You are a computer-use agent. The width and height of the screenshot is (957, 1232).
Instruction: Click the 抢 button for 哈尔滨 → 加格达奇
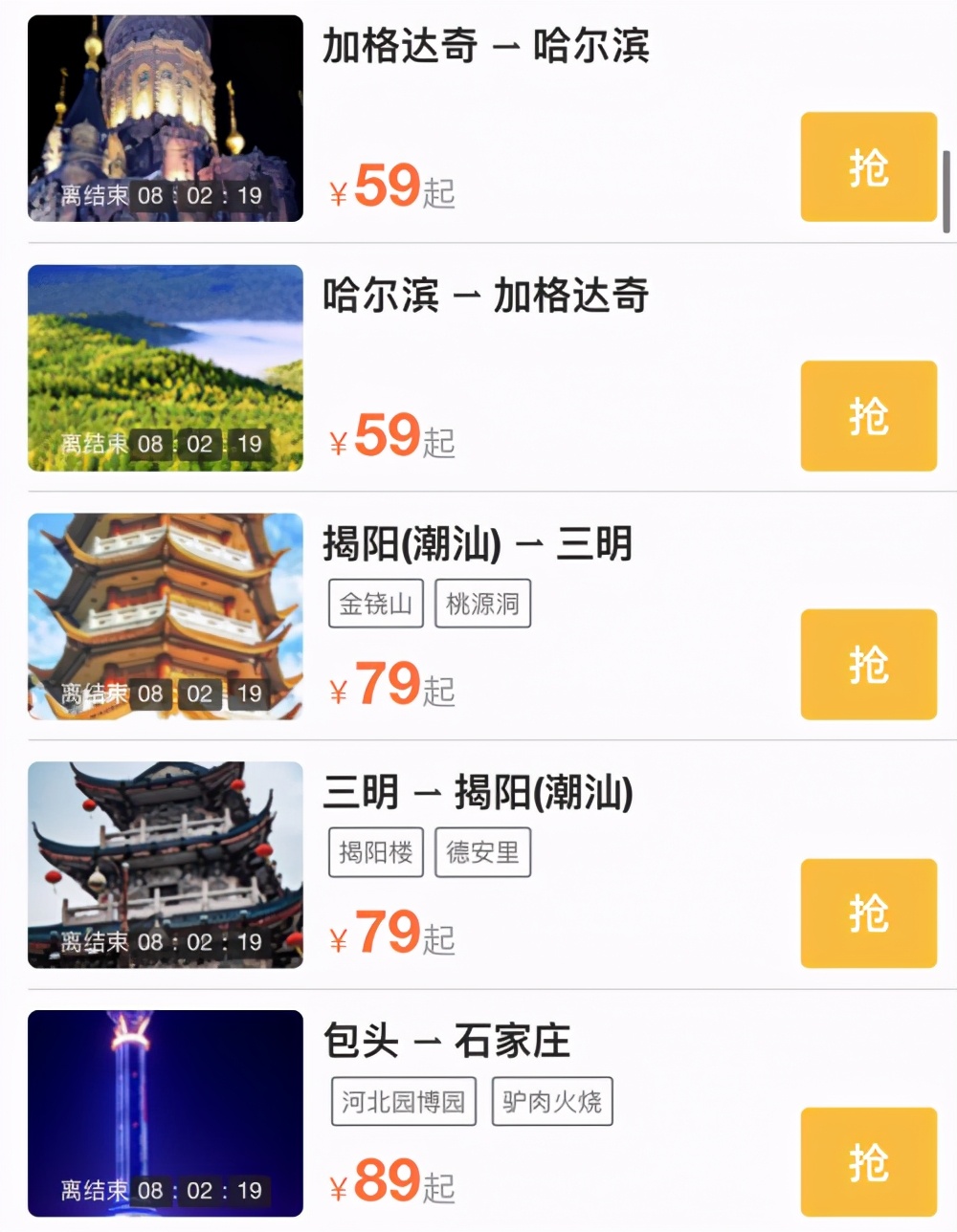click(869, 415)
